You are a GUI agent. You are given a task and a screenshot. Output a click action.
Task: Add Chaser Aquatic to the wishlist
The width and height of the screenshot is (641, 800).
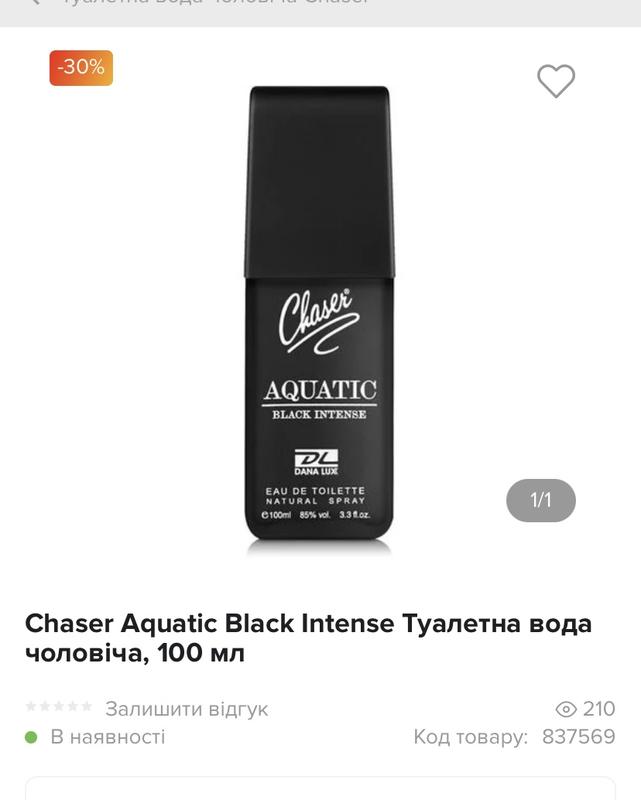[556, 81]
